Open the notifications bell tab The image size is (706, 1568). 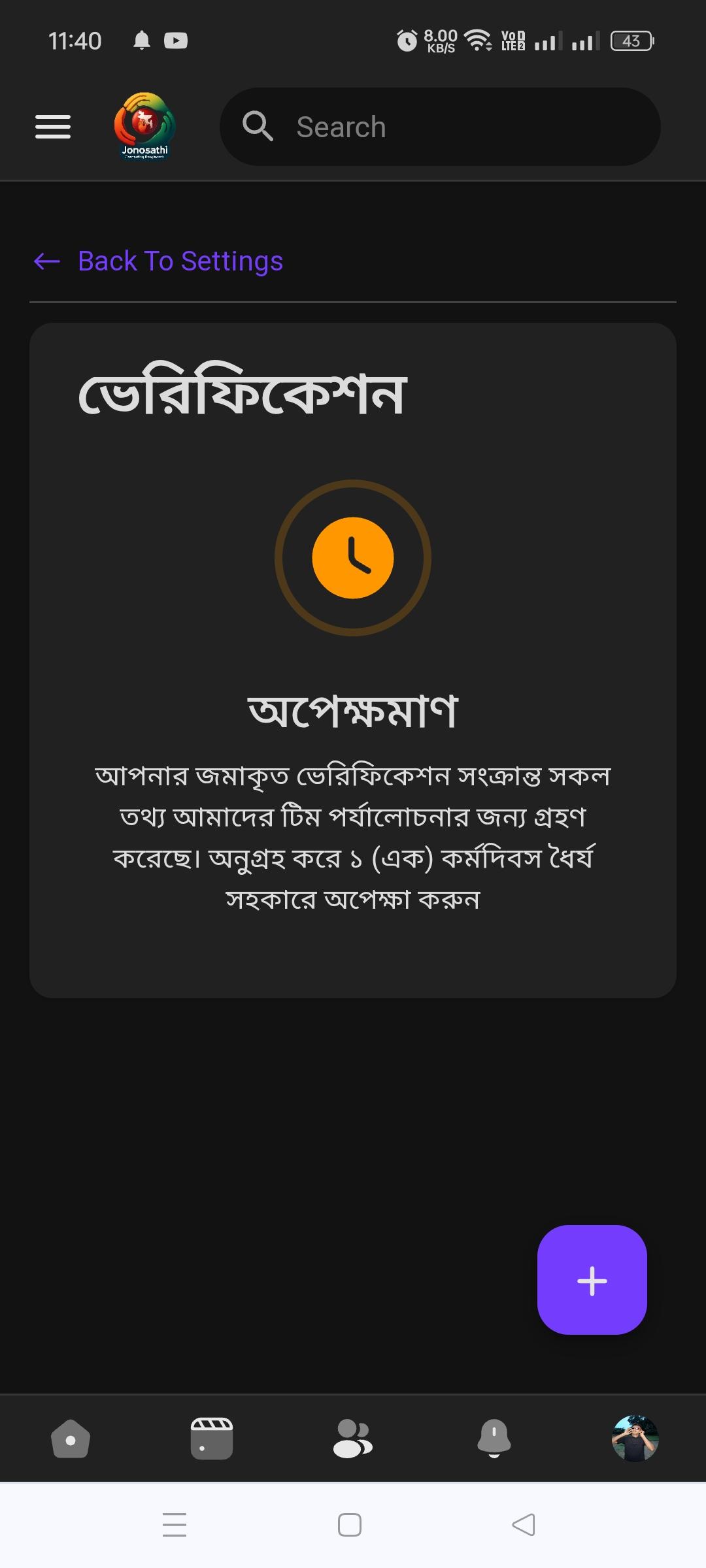(494, 1439)
